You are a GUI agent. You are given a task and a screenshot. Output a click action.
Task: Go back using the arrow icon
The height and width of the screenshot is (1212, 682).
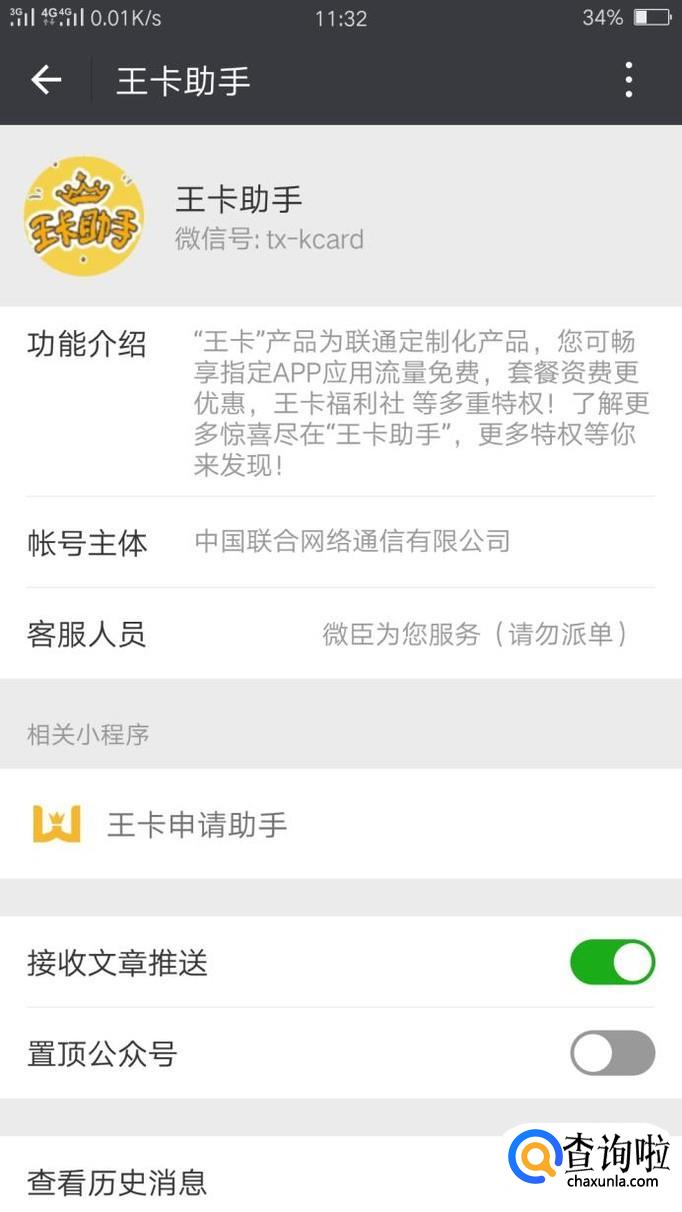point(46,80)
